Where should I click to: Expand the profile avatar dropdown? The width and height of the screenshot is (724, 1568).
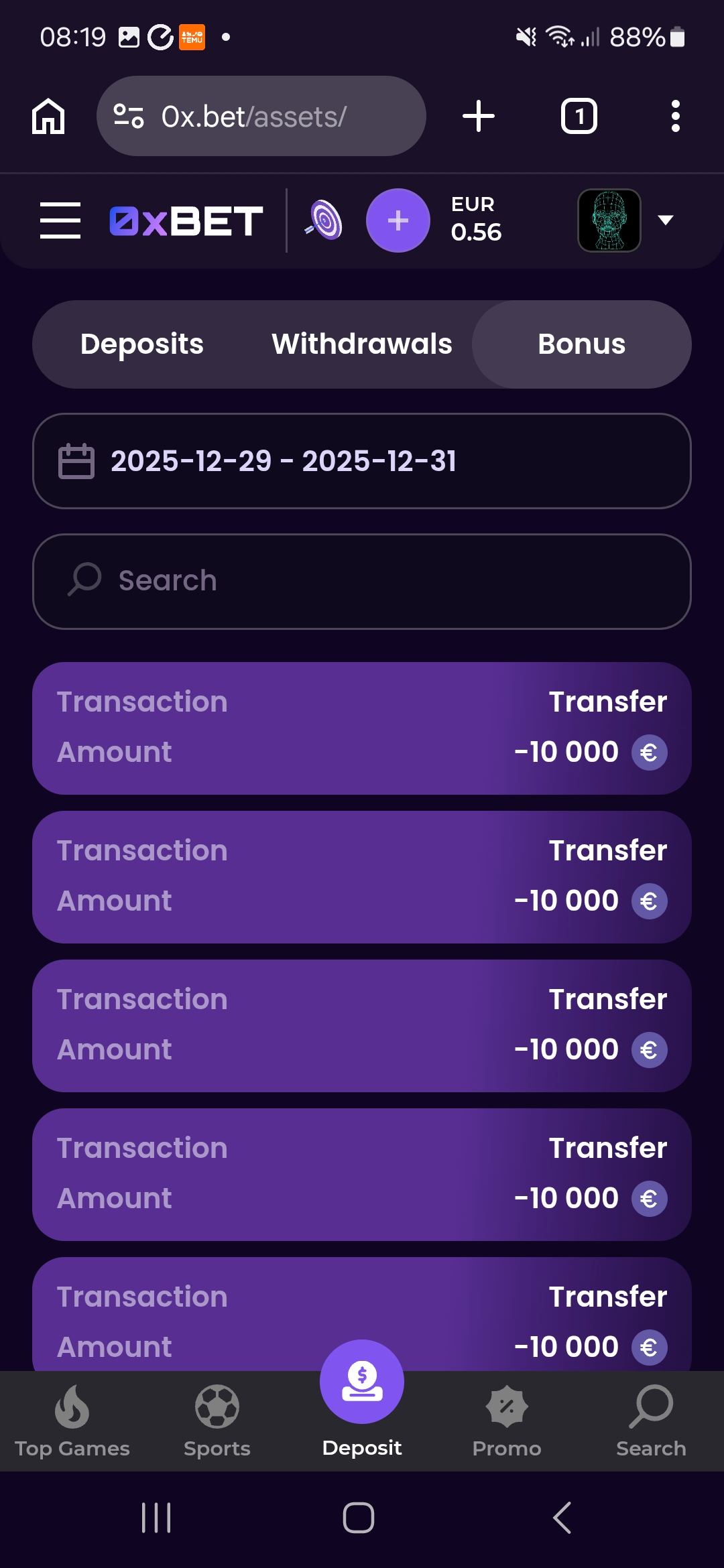665,220
